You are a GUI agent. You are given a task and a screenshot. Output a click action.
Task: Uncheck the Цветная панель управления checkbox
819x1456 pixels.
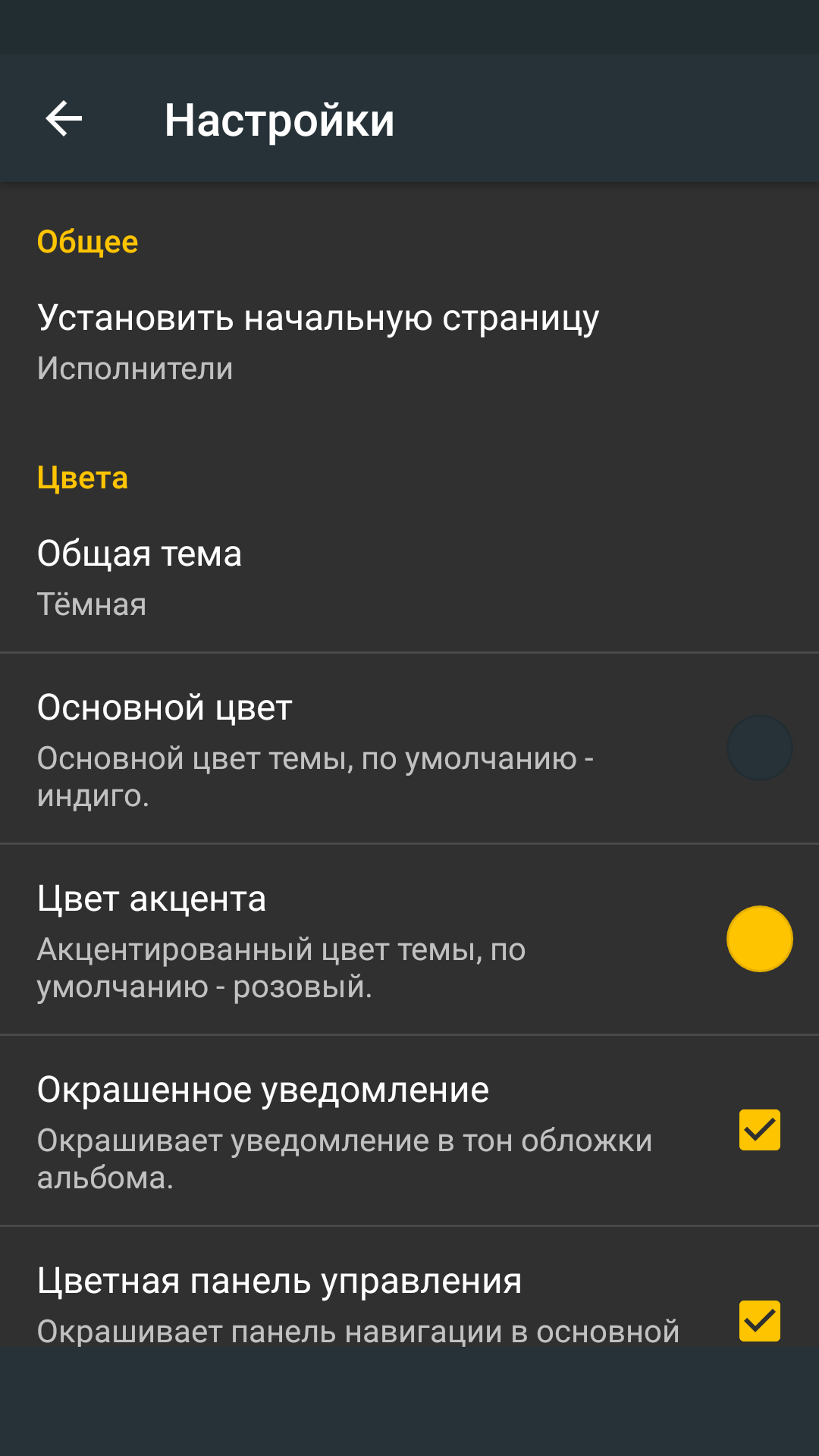pos(759,1321)
